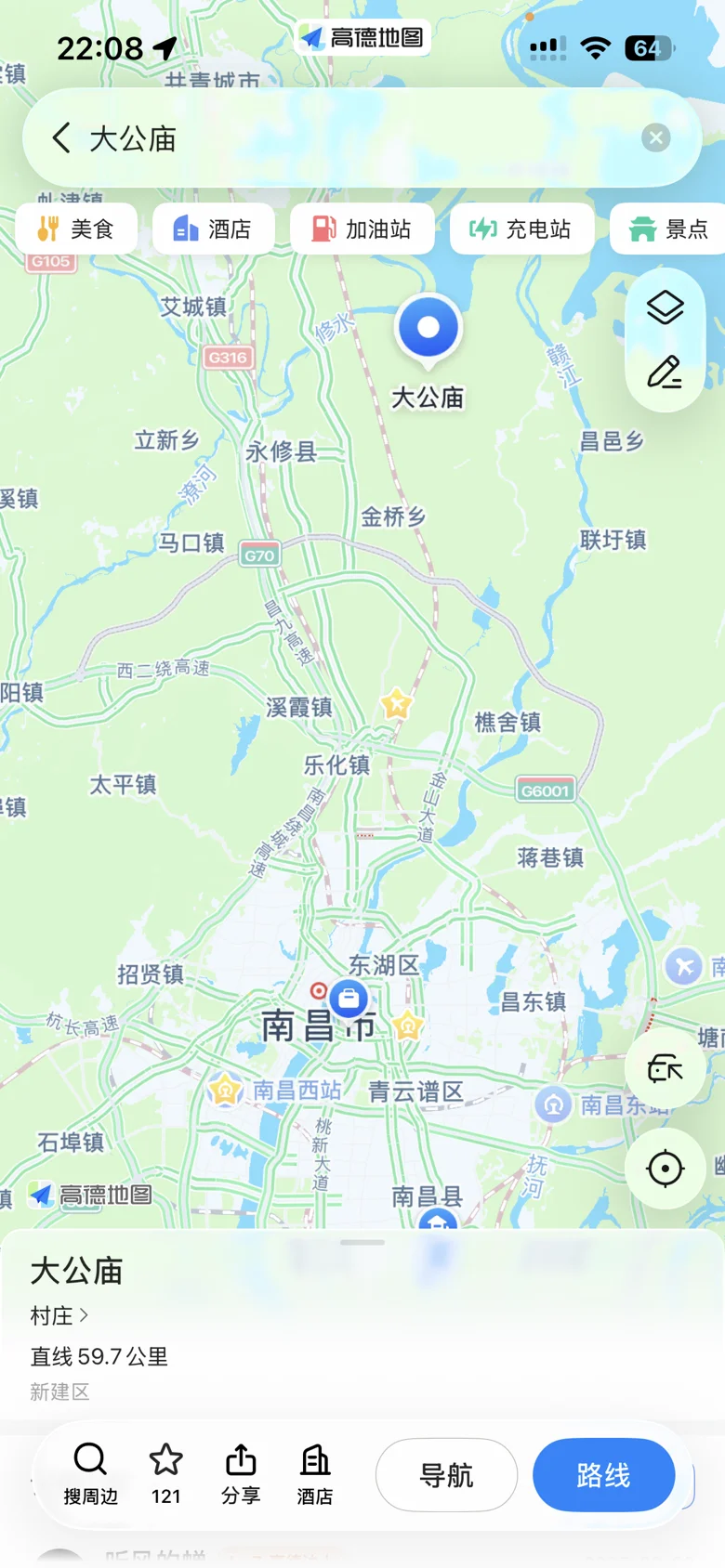Show nearby 加油站
The image size is (725, 1568).
(362, 229)
